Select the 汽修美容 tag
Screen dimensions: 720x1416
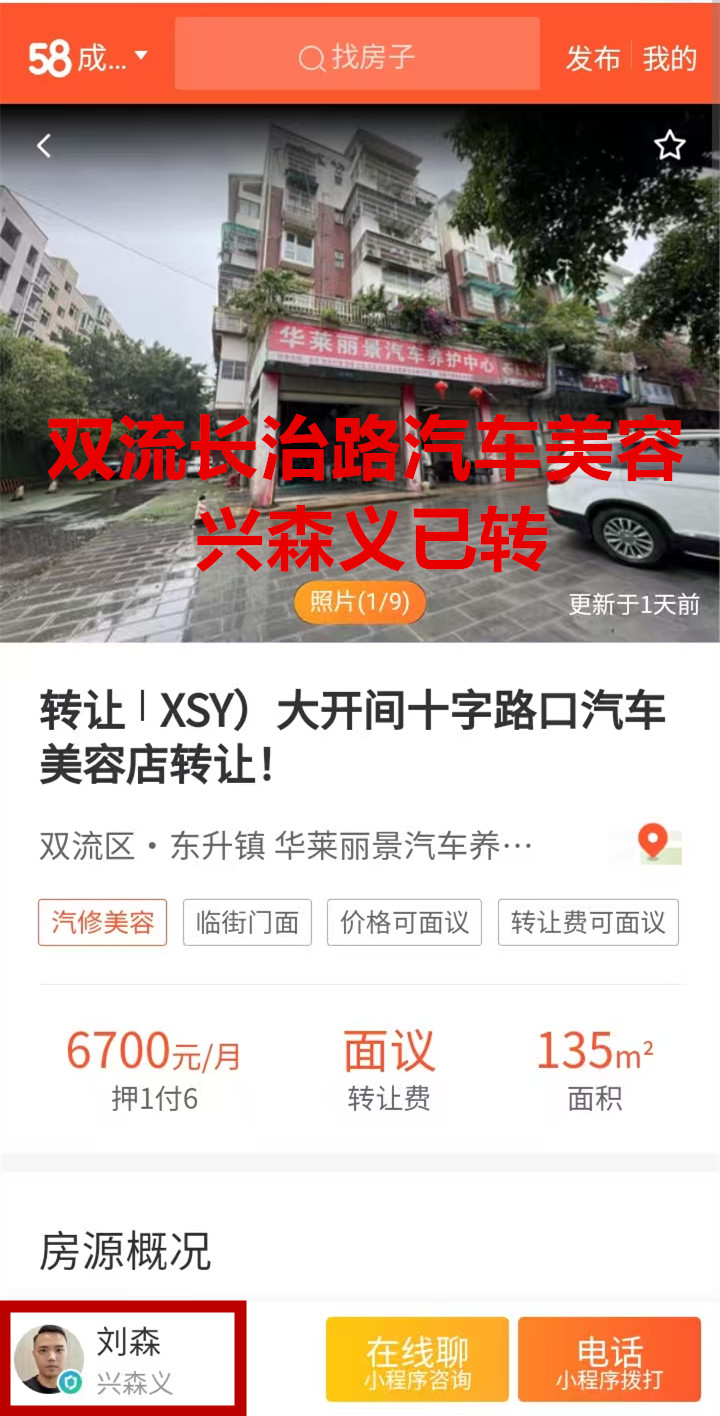pyautogui.click(x=103, y=922)
